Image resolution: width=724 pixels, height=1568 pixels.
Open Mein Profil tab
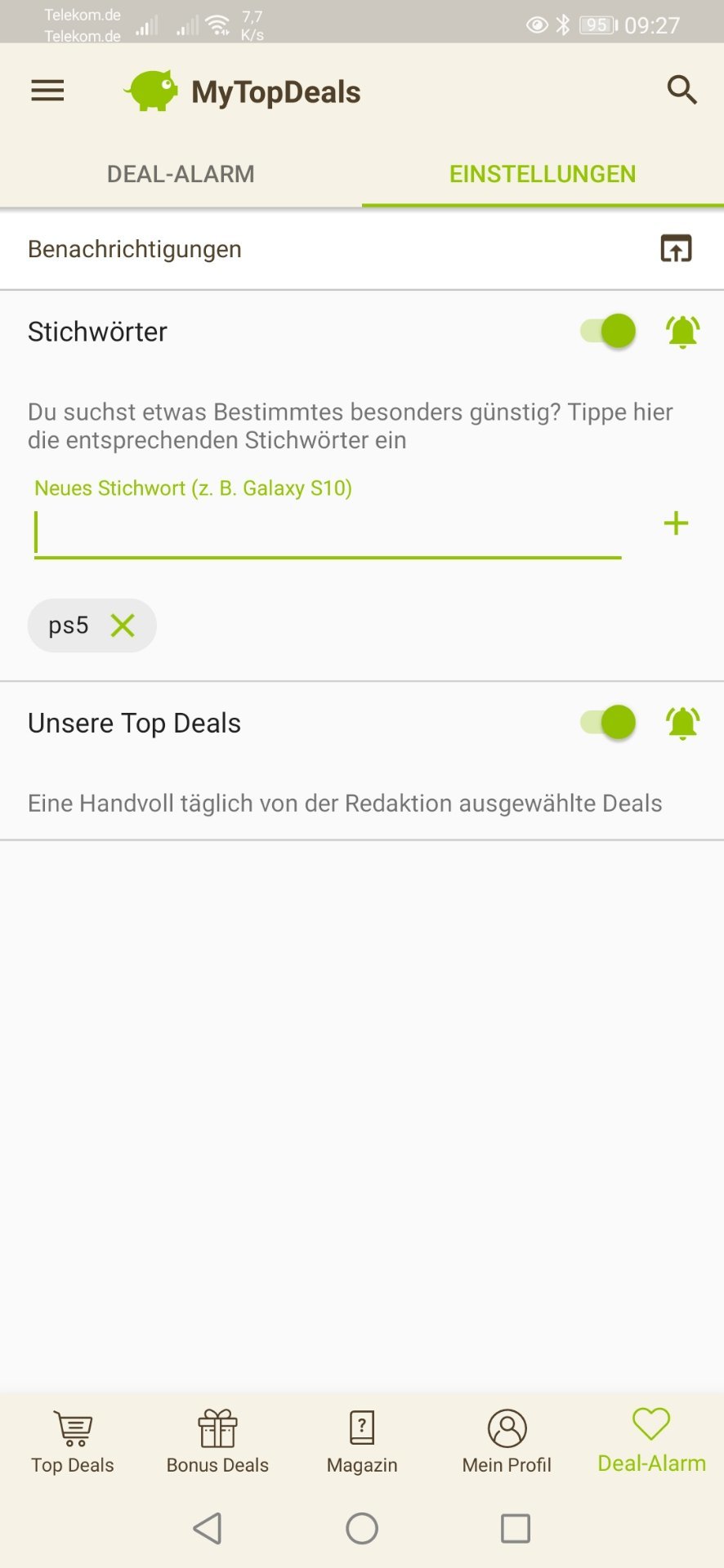(507, 1442)
